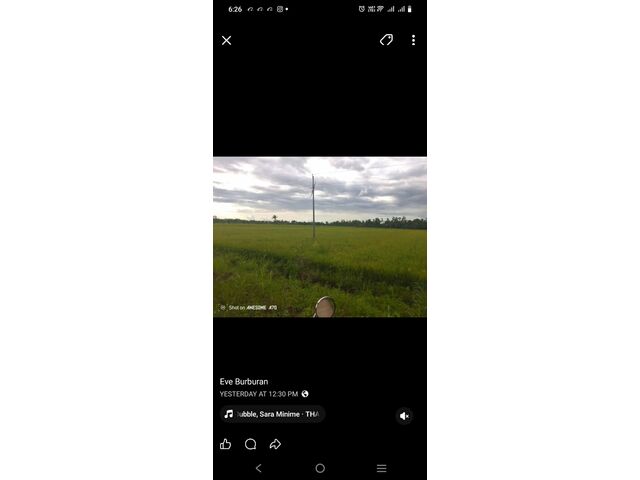The height and width of the screenshot is (480, 640).
Task: Open Eve Burburan's profile
Action: point(244,381)
